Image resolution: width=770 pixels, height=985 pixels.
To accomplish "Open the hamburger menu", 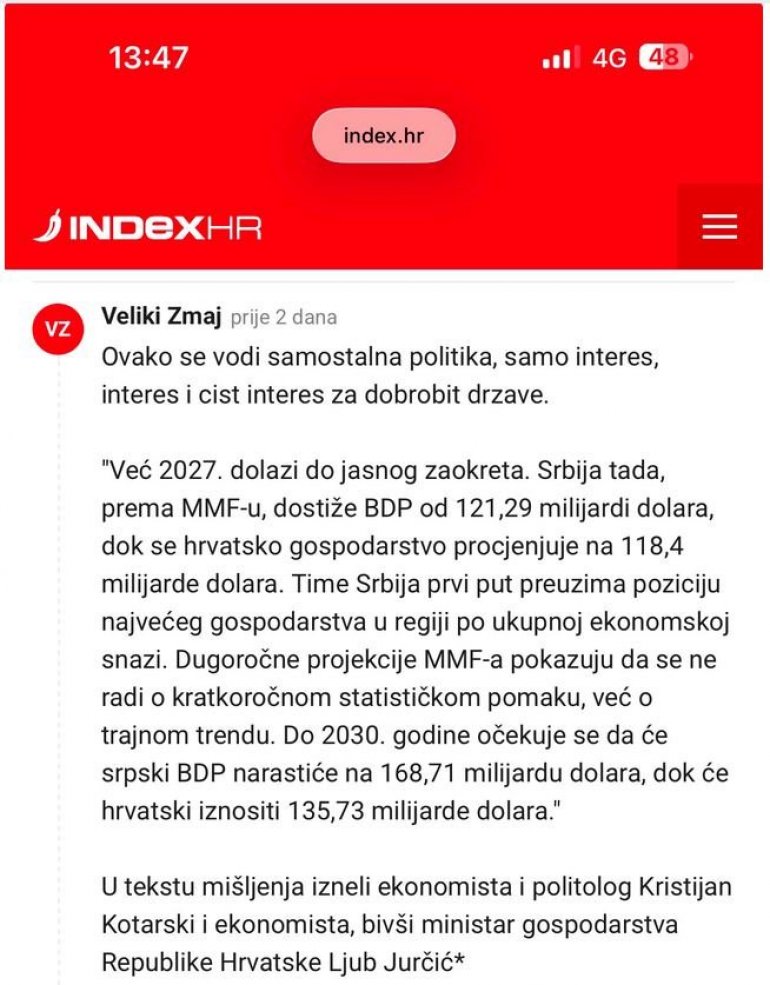I will pos(719,226).
